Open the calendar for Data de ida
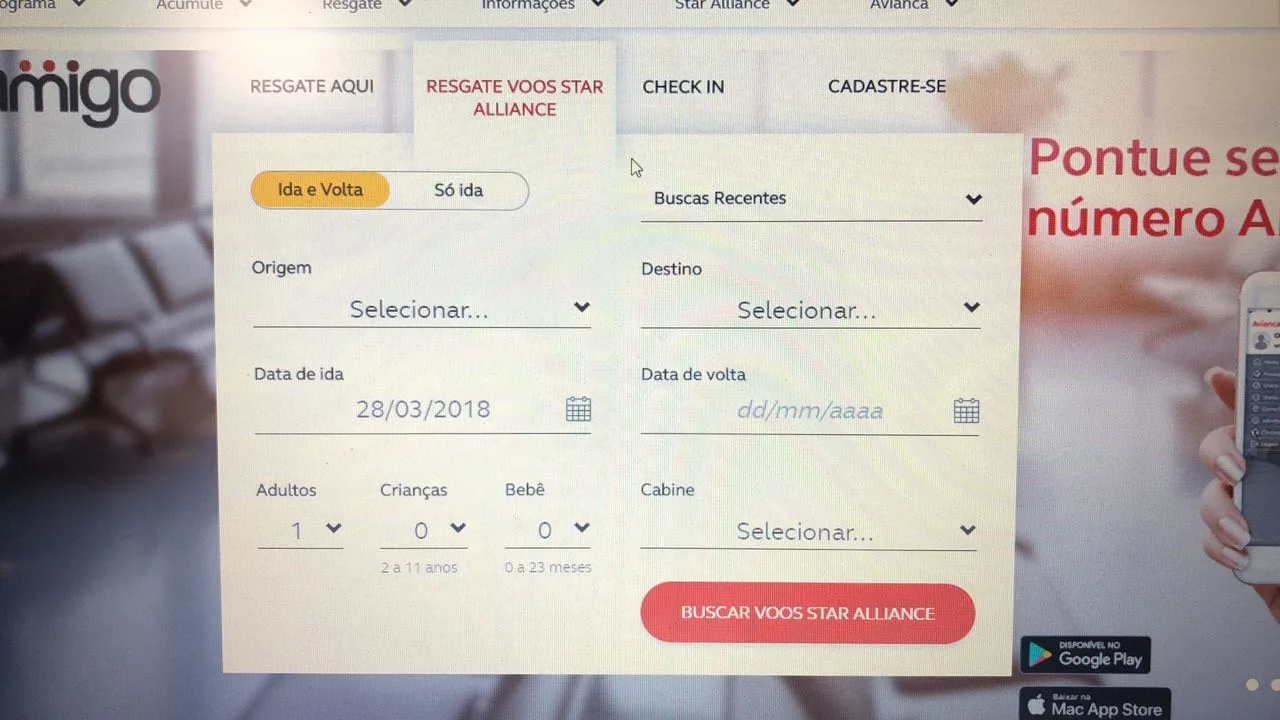1280x720 pixels. pyautogui.click(x=578, y=409)
